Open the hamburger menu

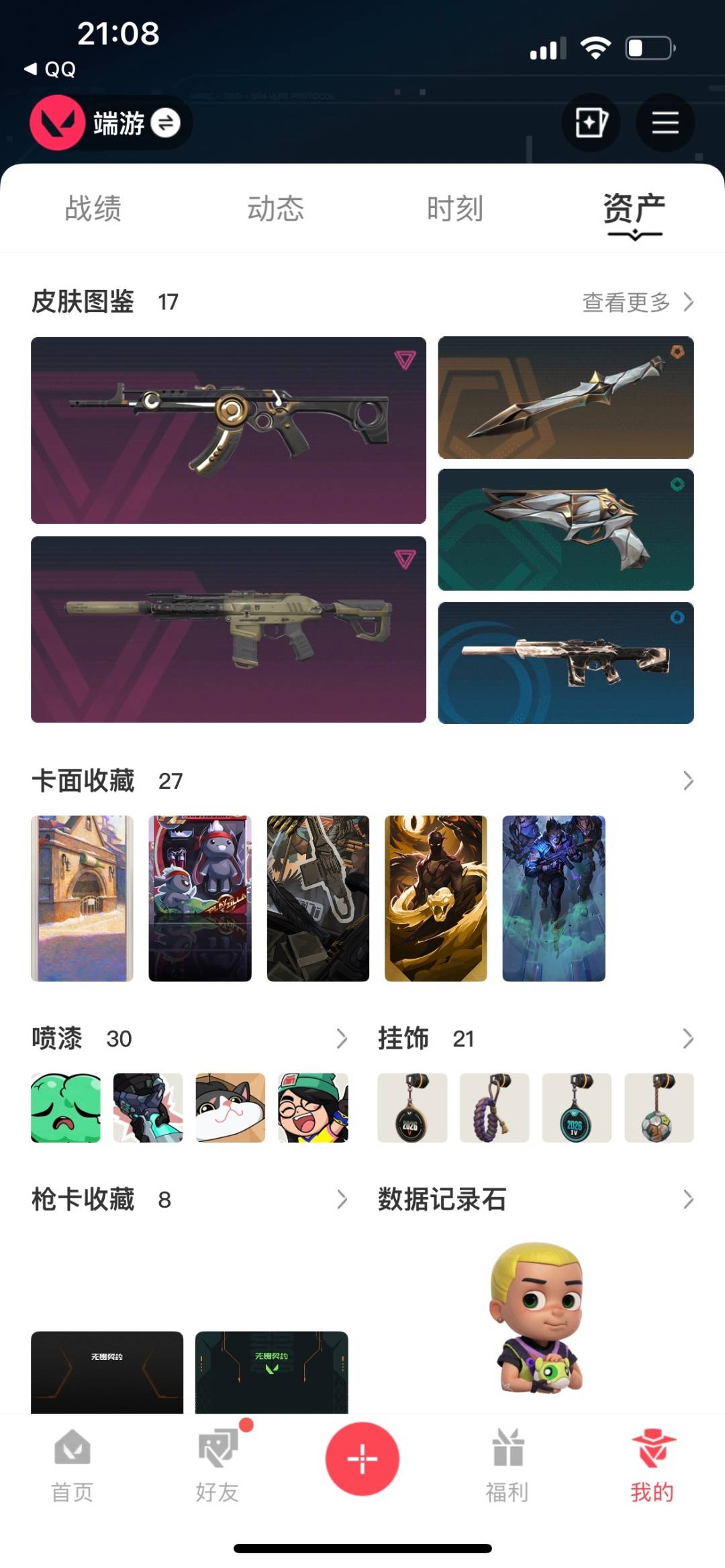click(x=665, y=123)
